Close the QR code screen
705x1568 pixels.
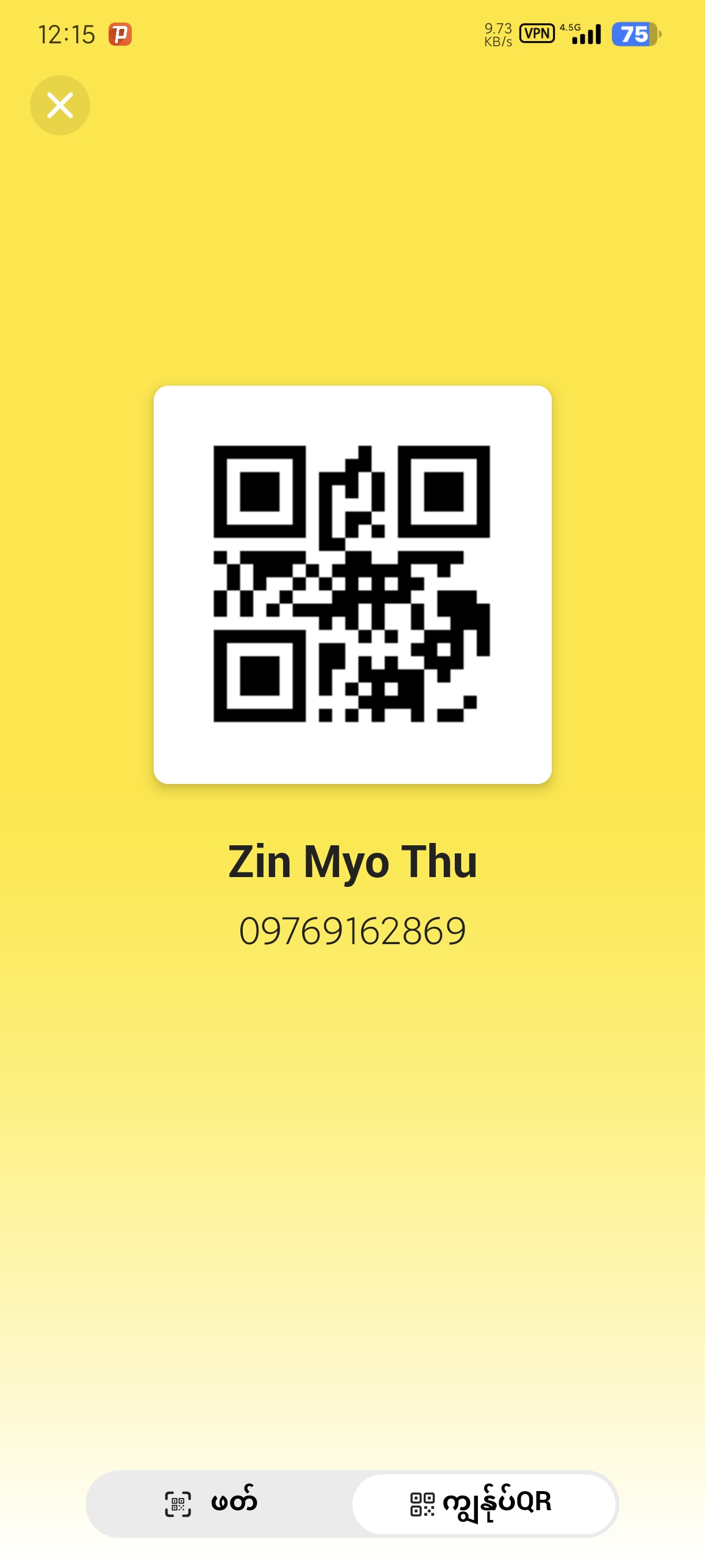coord(60,105)
